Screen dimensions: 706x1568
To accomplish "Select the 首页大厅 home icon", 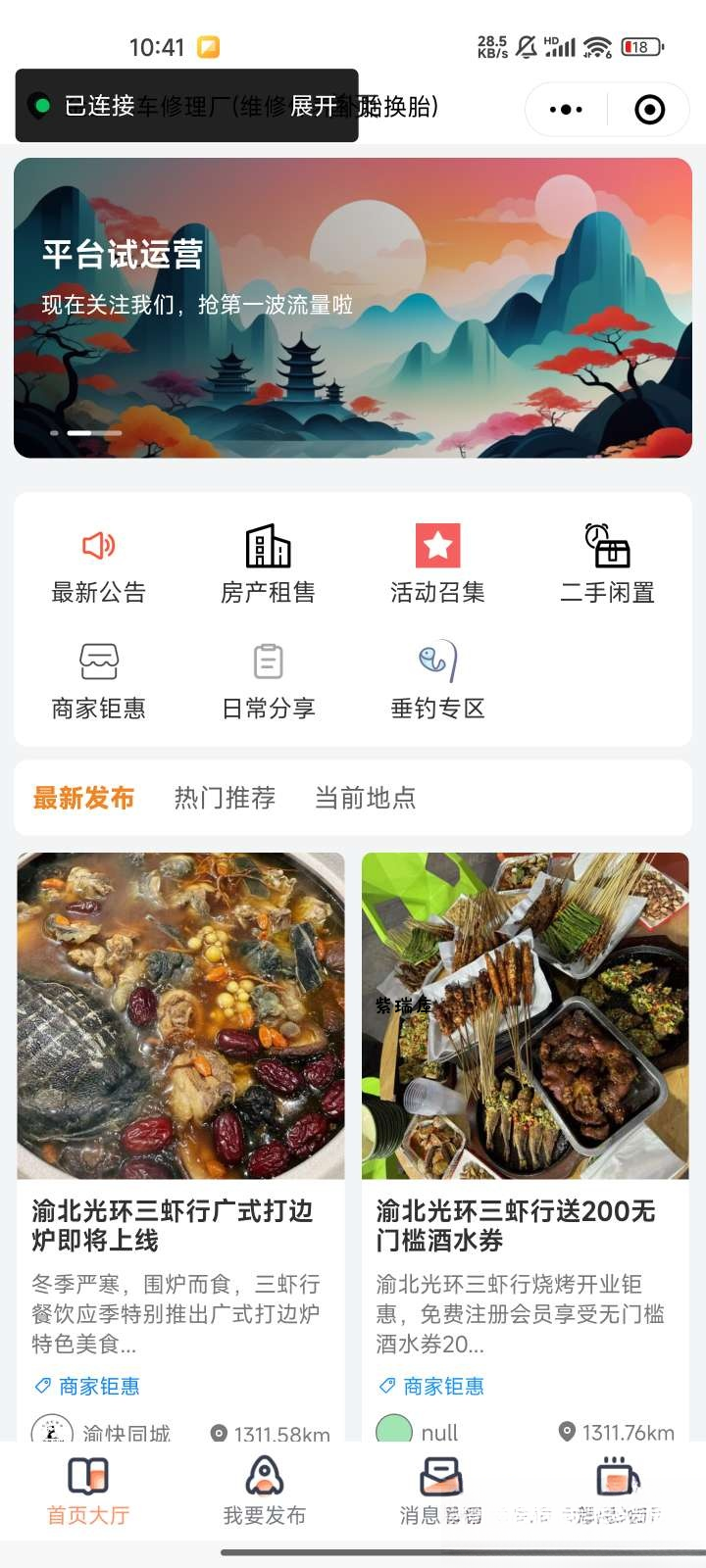I will click(88, 1473).
